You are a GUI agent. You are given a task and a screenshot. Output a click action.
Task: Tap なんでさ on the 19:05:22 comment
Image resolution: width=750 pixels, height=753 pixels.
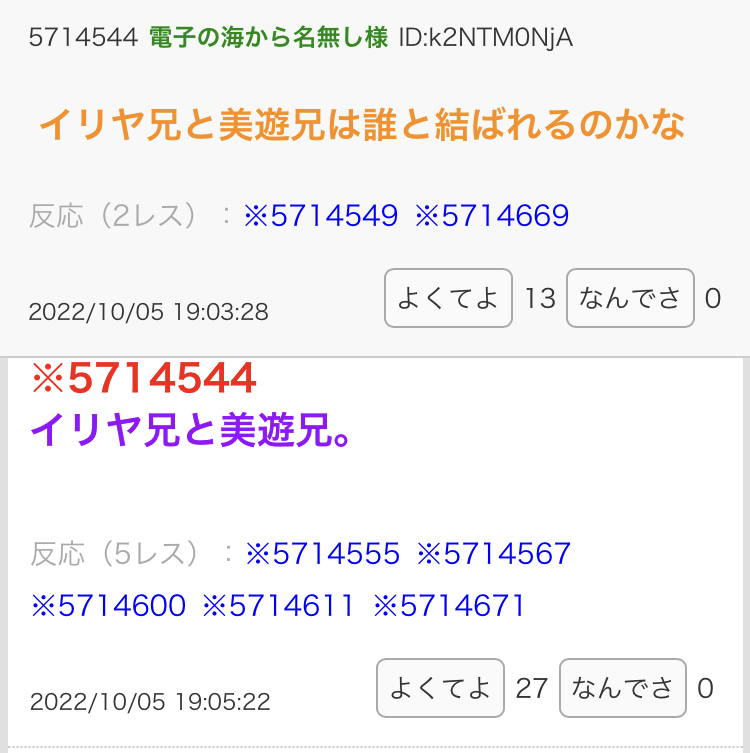(622, 688)
